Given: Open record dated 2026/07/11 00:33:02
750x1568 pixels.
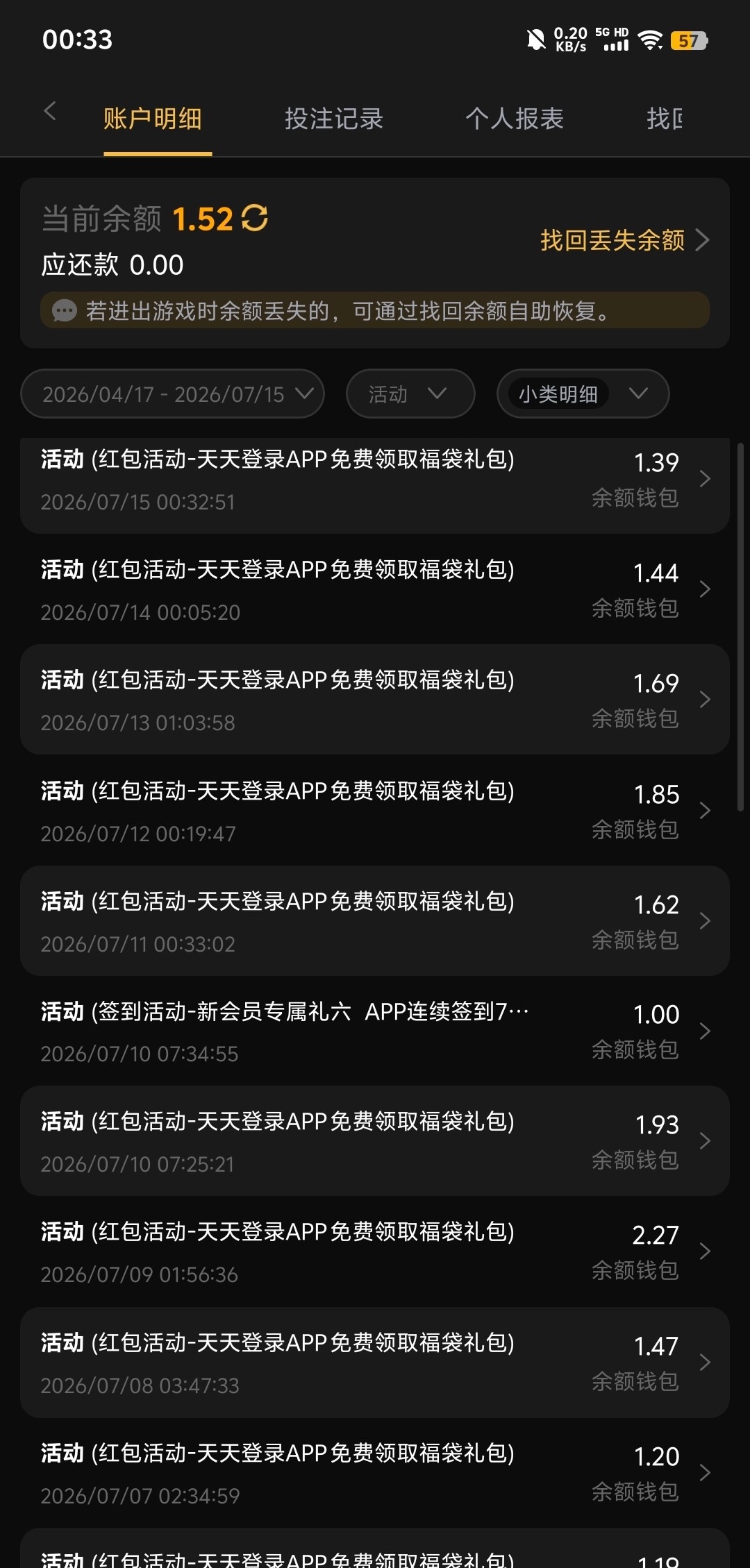Looking at the screenshot, I should coord(375,920).
